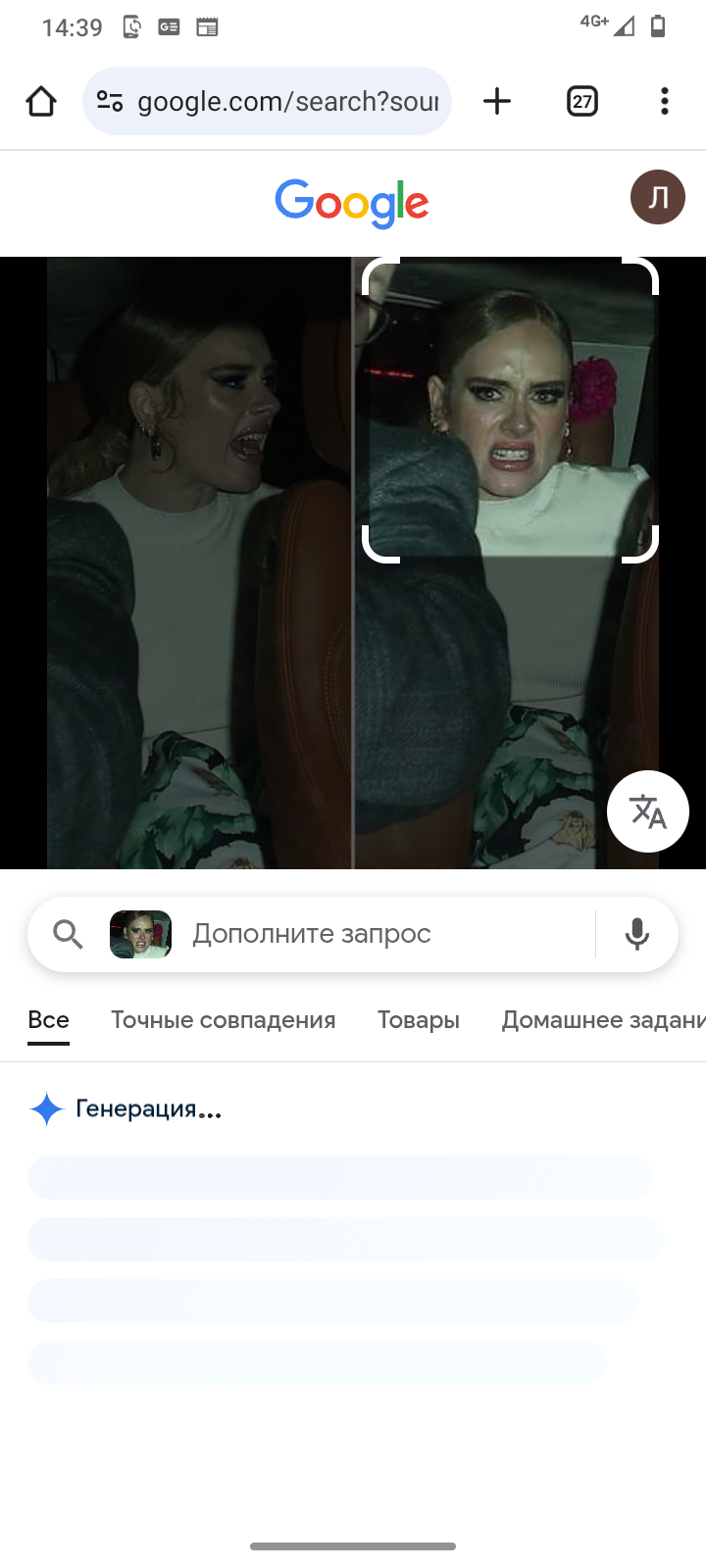Open a new browser tab
Viewport: 706px width, 1568px height.
(497, 101)
